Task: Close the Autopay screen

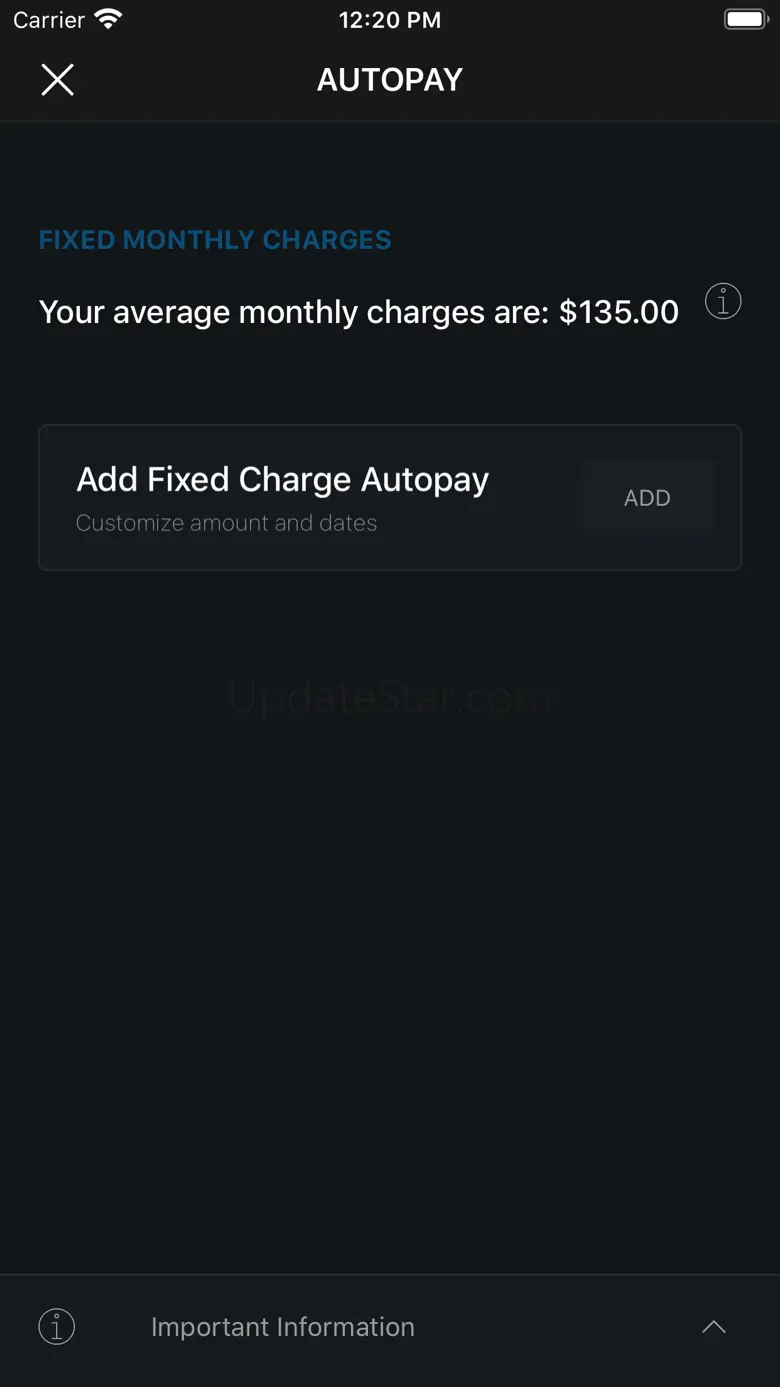Action: coord(57,79)
